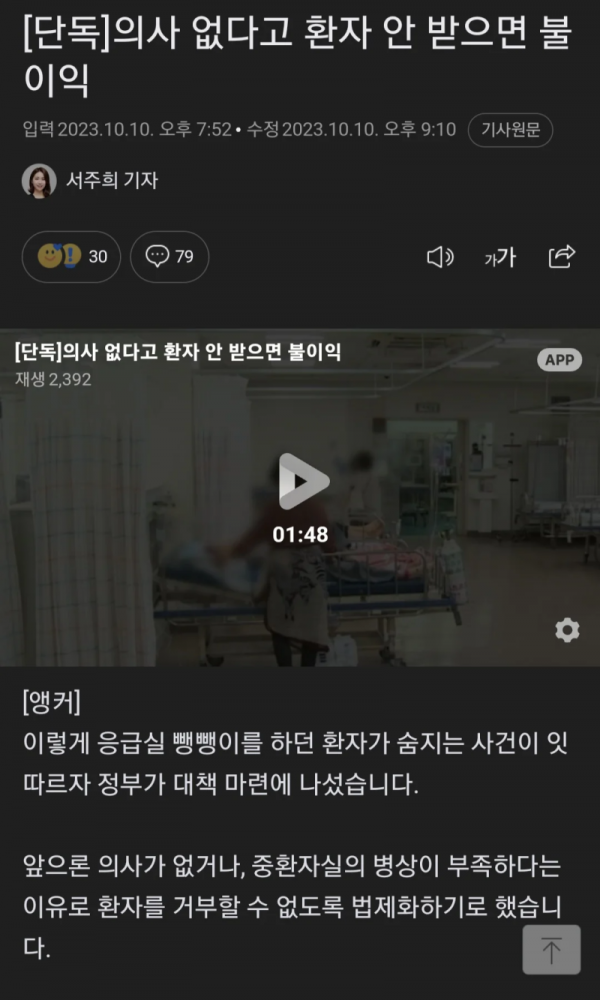The image size is (600, 1000).
Task: Share this article
Action: click(x=562, y=257)
